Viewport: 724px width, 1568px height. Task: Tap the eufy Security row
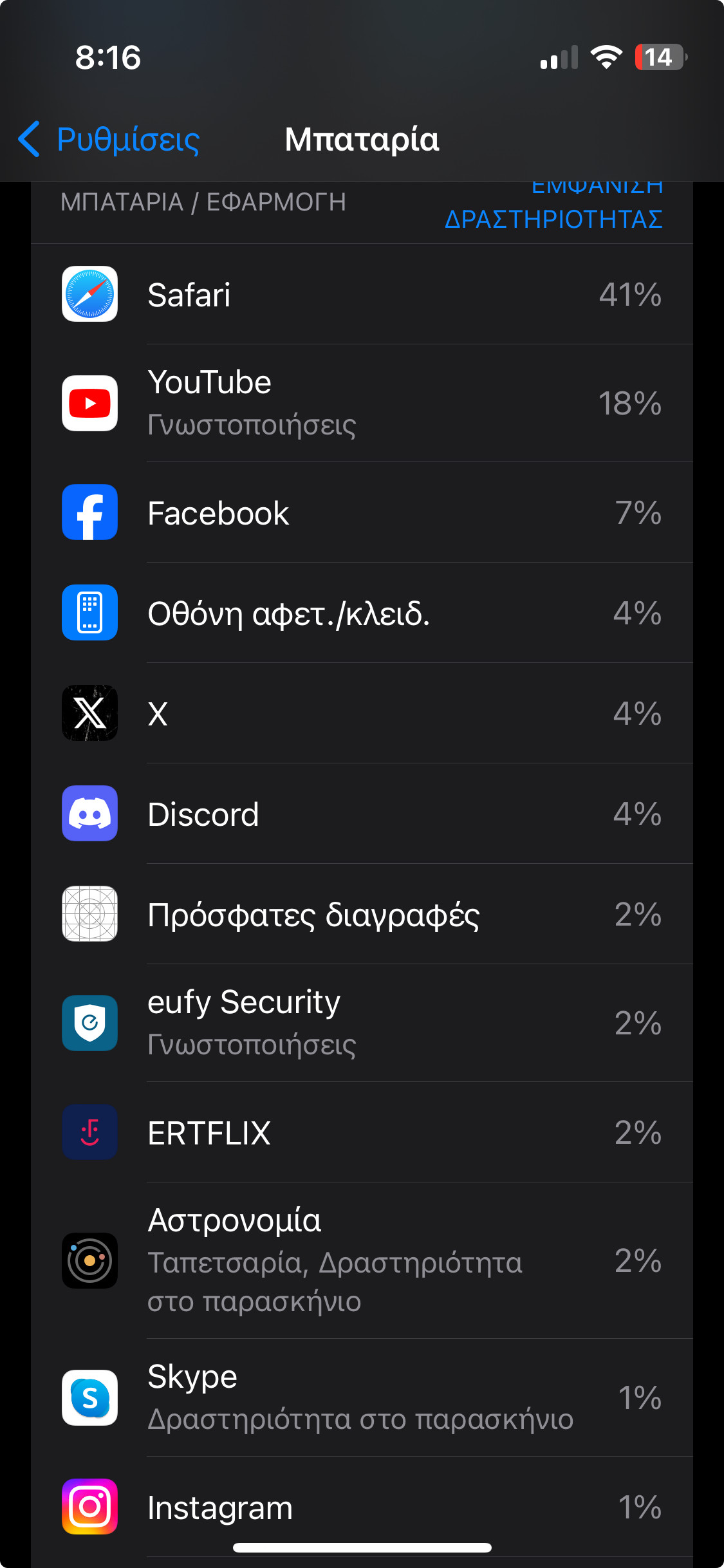tap(362, 1023)
